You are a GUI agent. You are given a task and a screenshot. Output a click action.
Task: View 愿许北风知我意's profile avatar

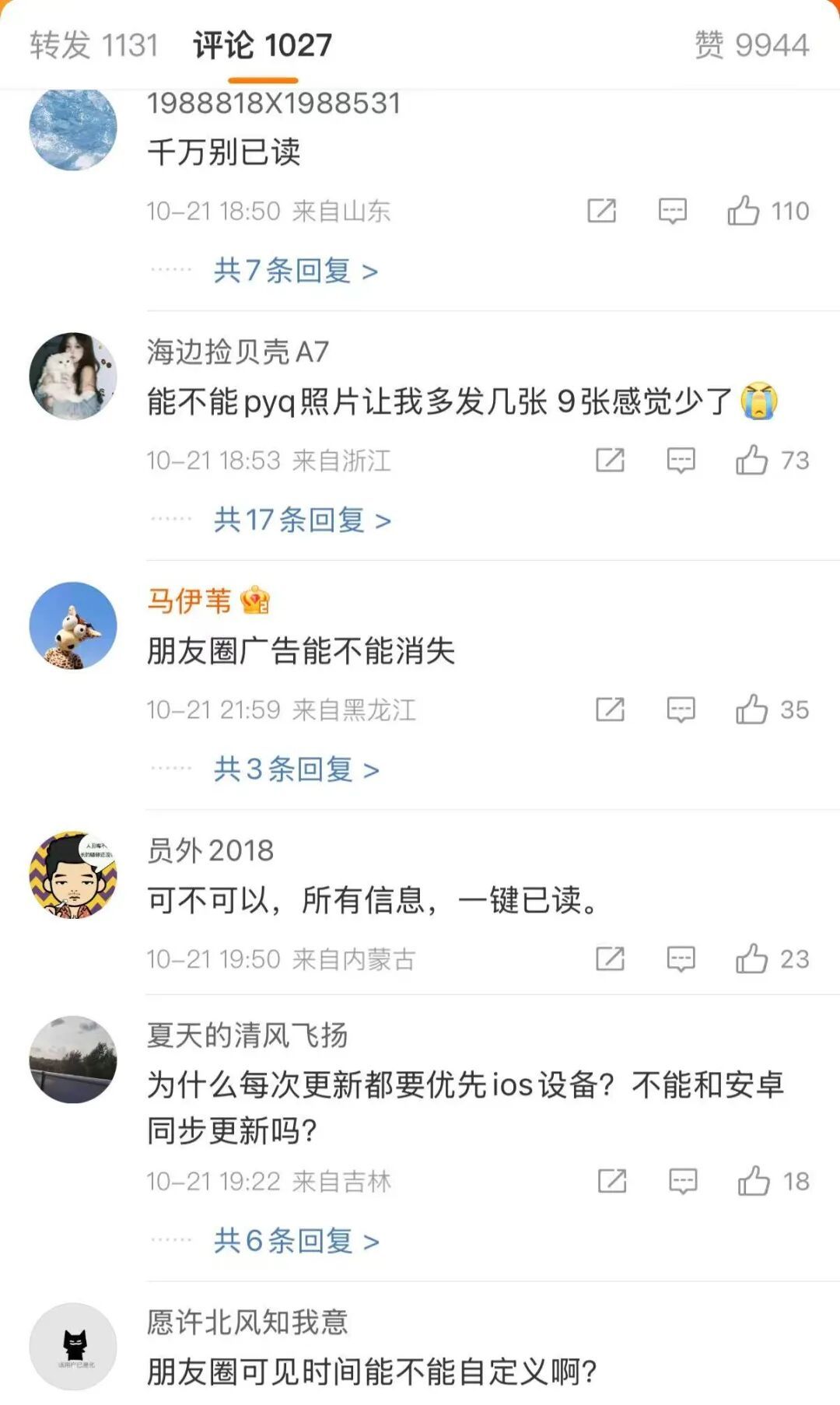tap(73, 1347)
